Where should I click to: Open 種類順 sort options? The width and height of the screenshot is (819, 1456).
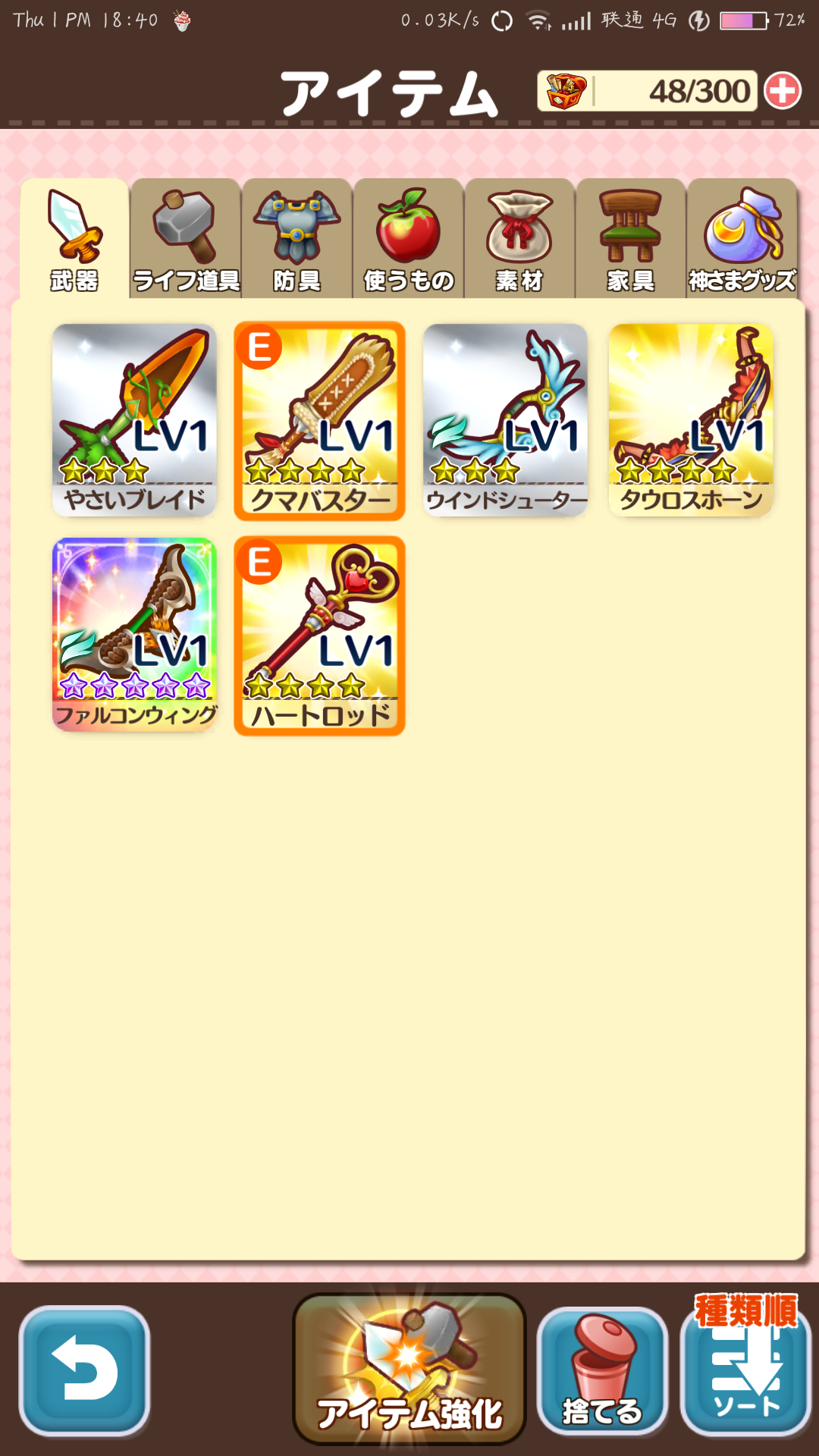coord(744,1373)
